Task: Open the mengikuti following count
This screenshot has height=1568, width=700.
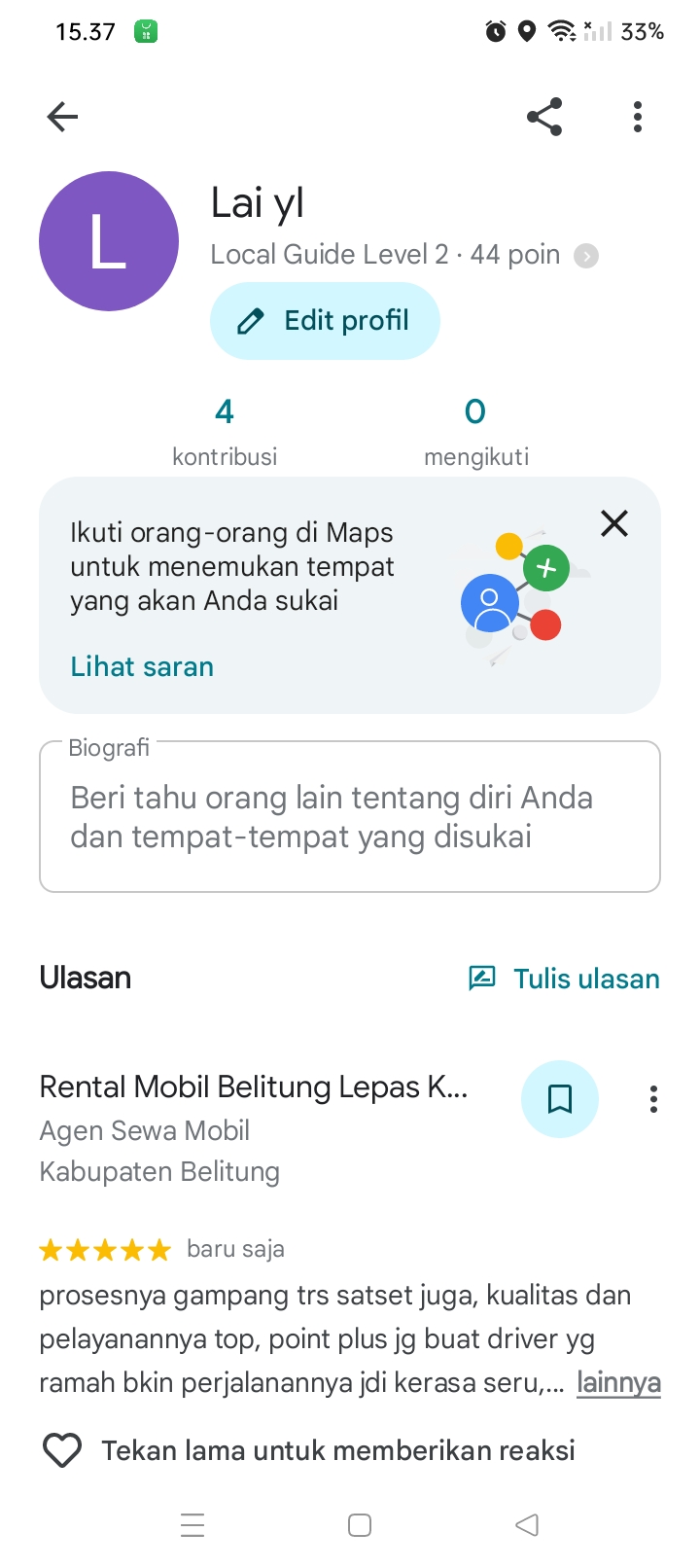Action: pyautogui.click(x=475, y=430)
